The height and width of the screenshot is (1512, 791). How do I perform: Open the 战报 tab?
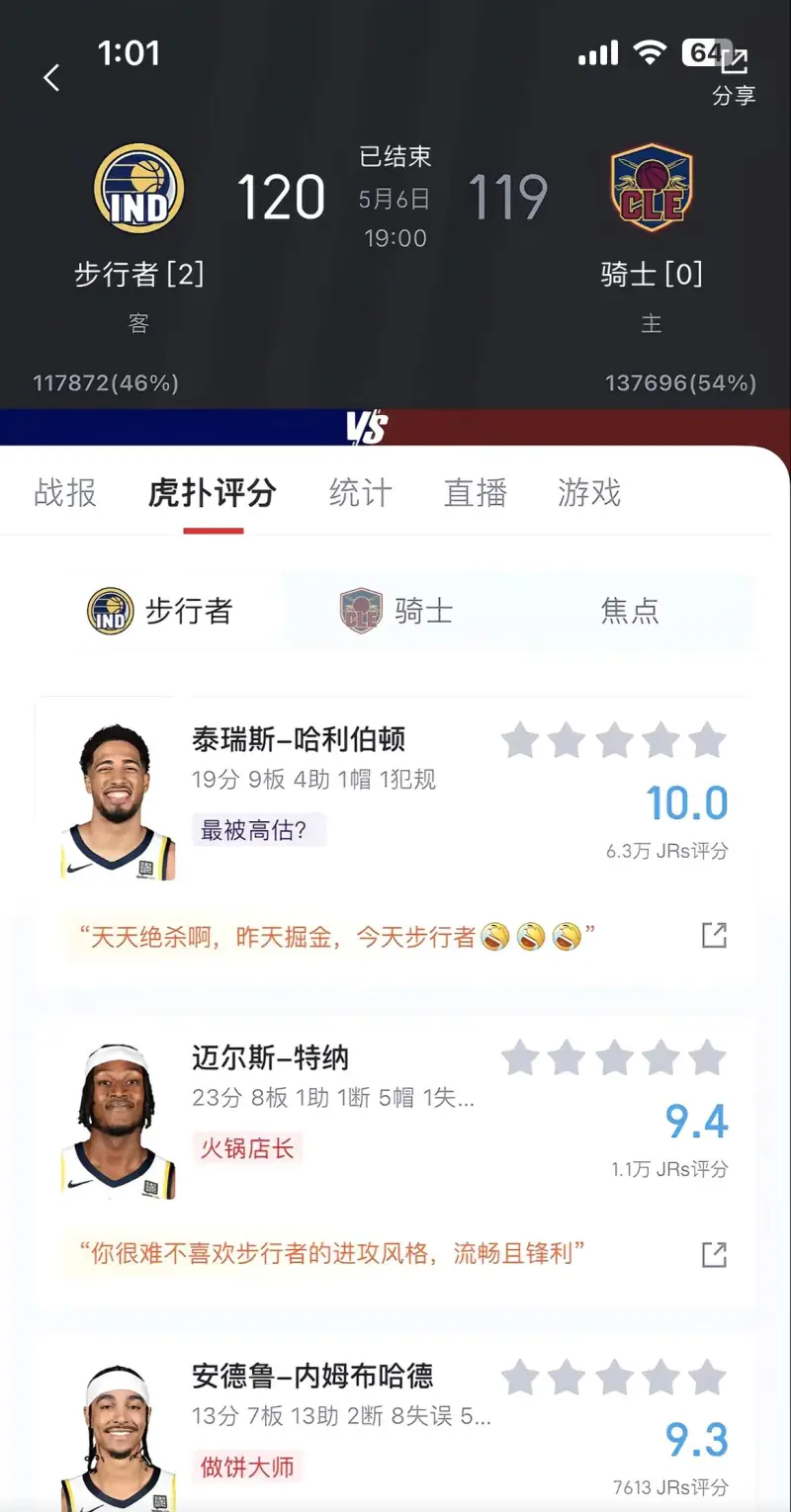(x=65, y=492)
